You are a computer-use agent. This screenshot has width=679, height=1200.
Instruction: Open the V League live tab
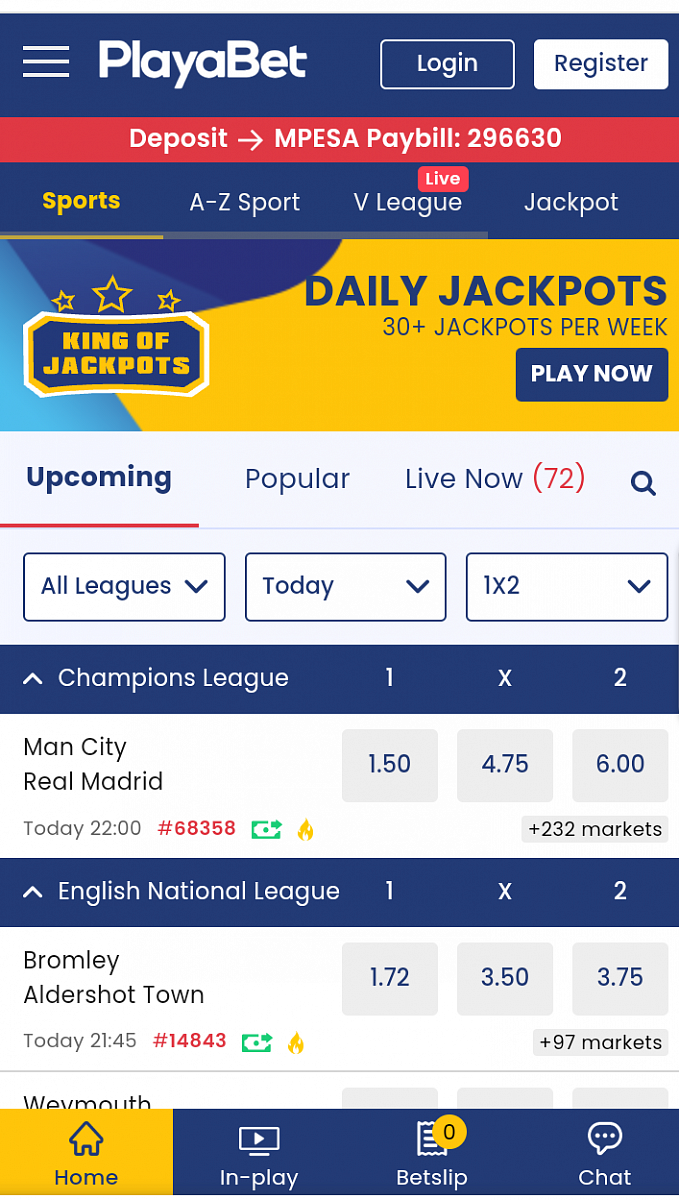(408, 203)
